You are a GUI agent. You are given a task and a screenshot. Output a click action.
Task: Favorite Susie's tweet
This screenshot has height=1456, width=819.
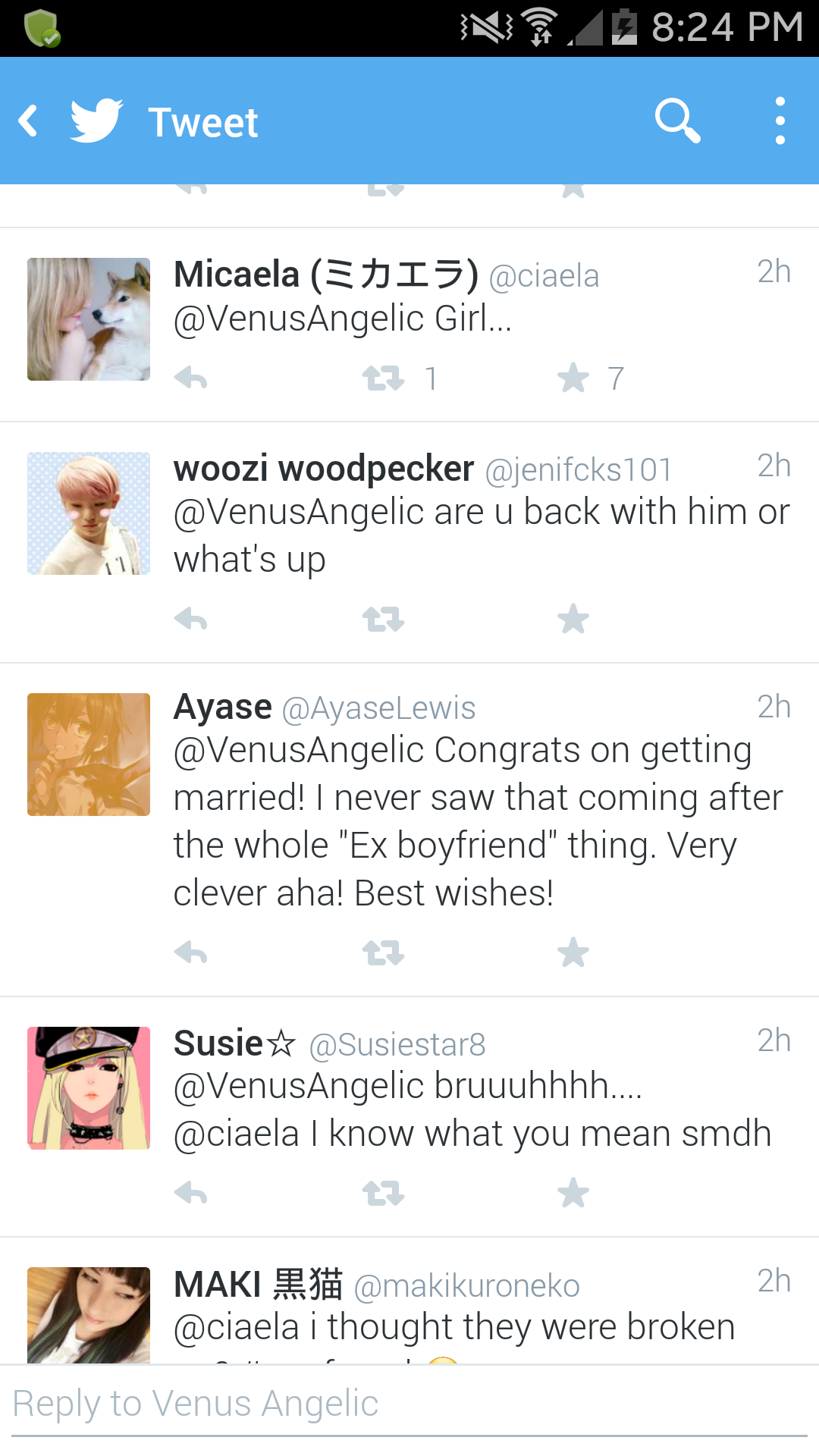573,1194
